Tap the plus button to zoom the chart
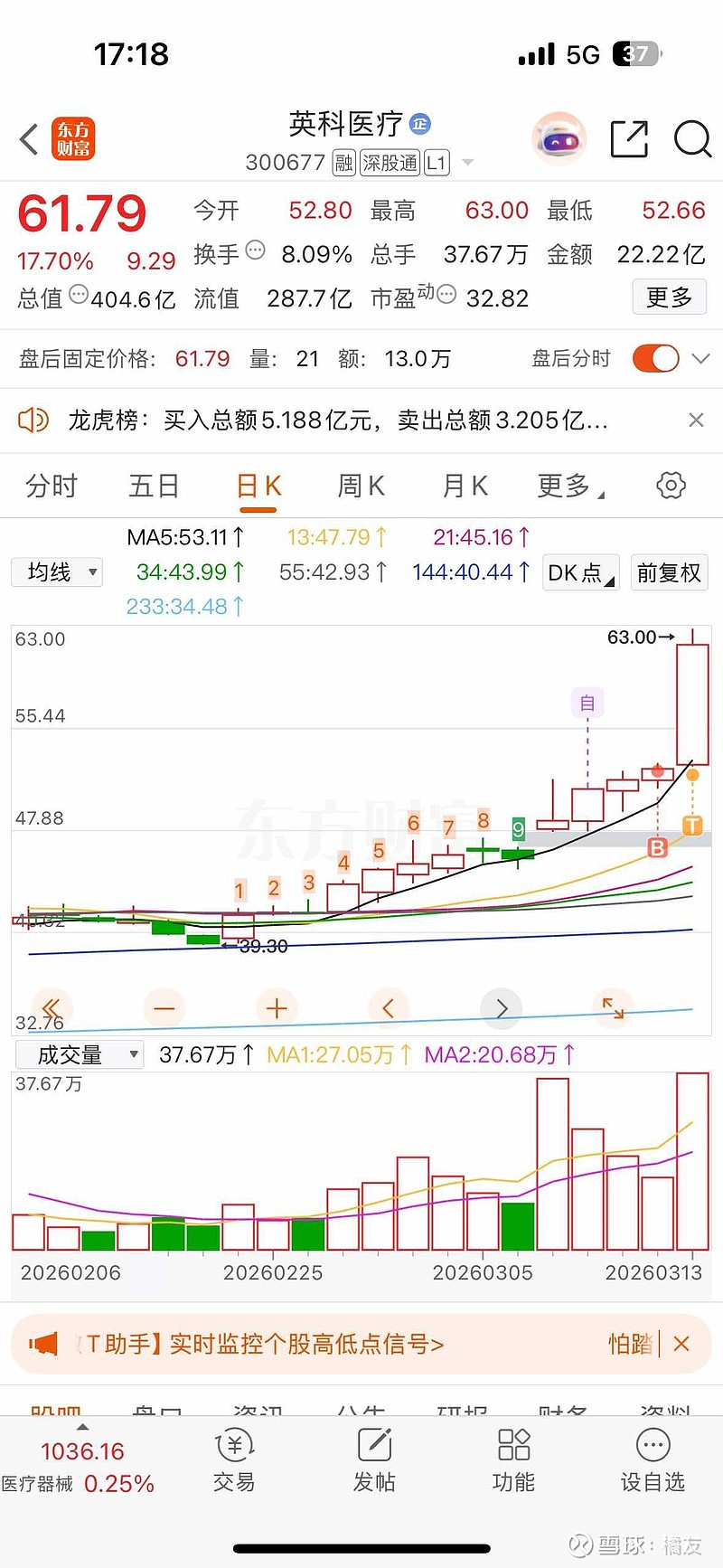 point(277,1007)
